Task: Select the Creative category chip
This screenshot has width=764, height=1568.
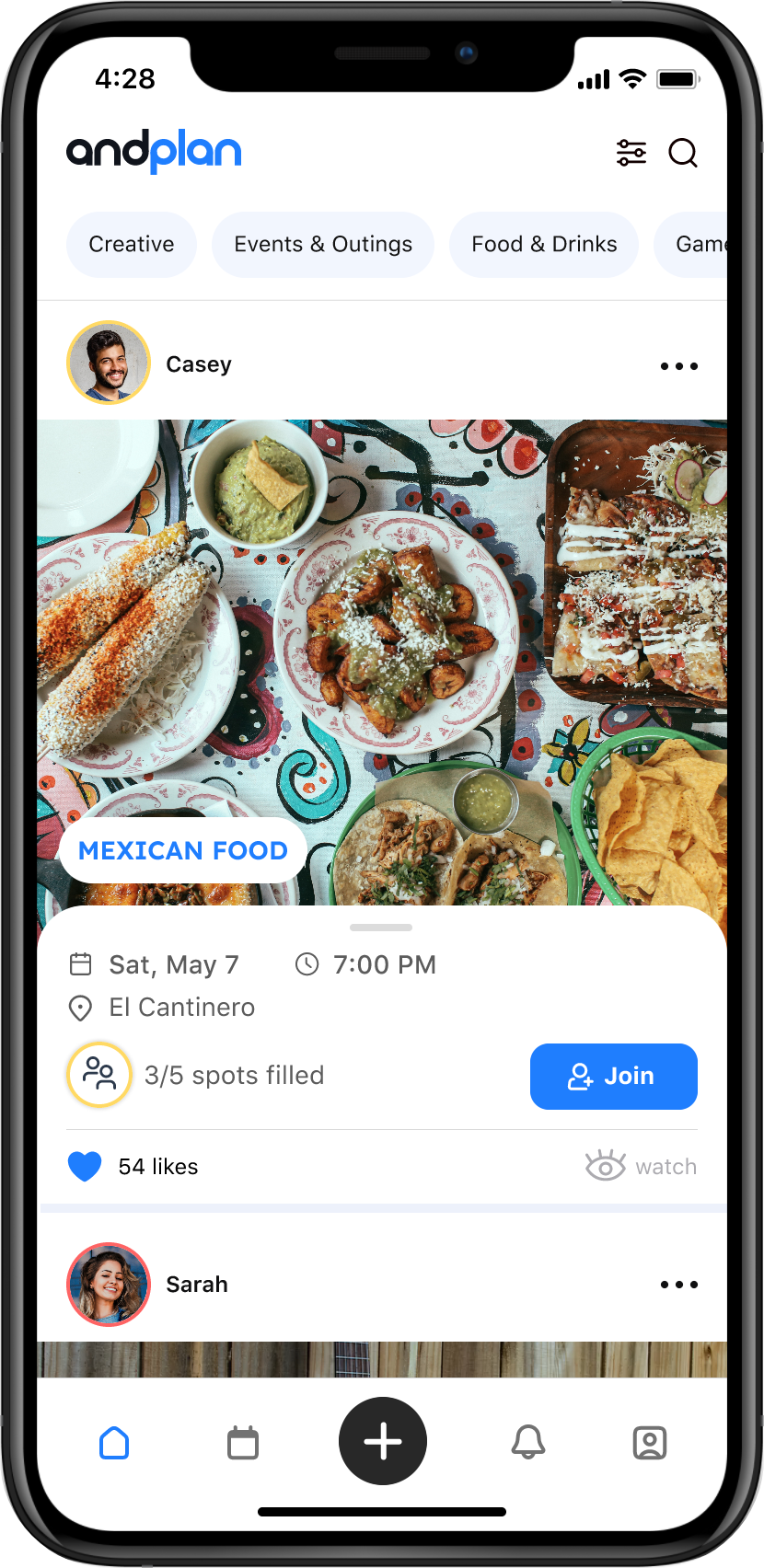Action: point(132,244)
